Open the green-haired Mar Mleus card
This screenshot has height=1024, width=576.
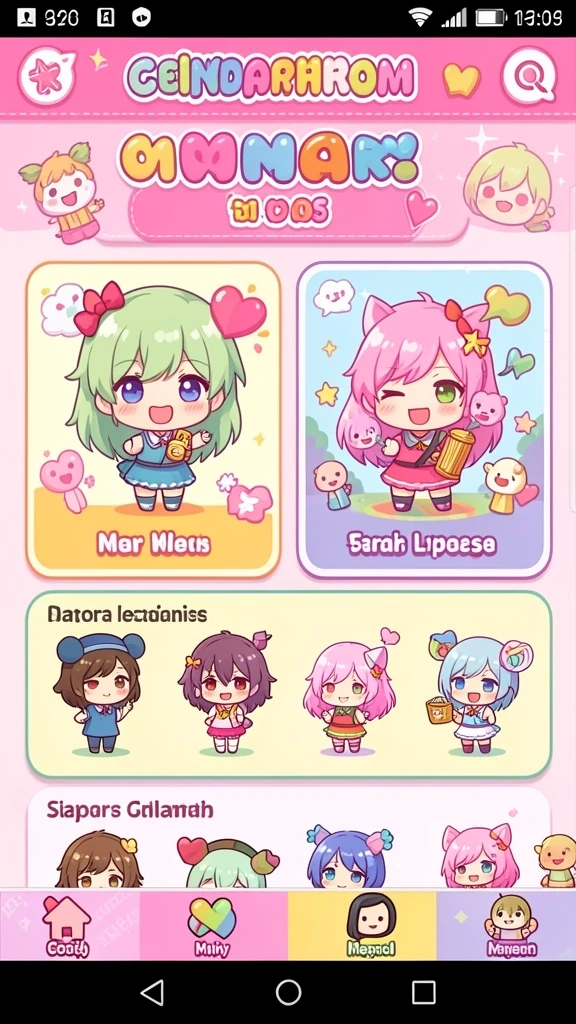point(153,420)
